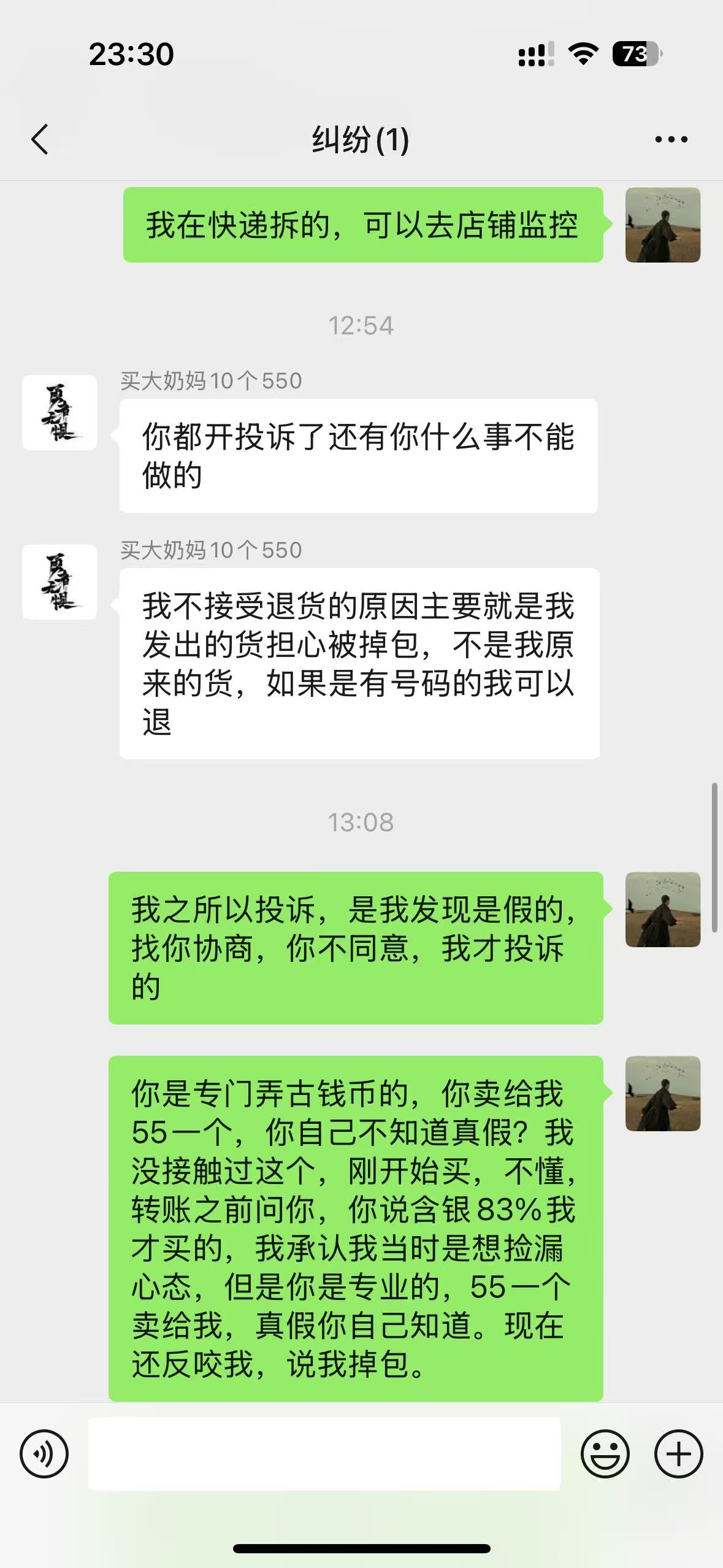This screenshot has width=723, height=1568.
Task: Tap my avatar beside 我之所以投诉 message
Action: [x=662, y=910]
